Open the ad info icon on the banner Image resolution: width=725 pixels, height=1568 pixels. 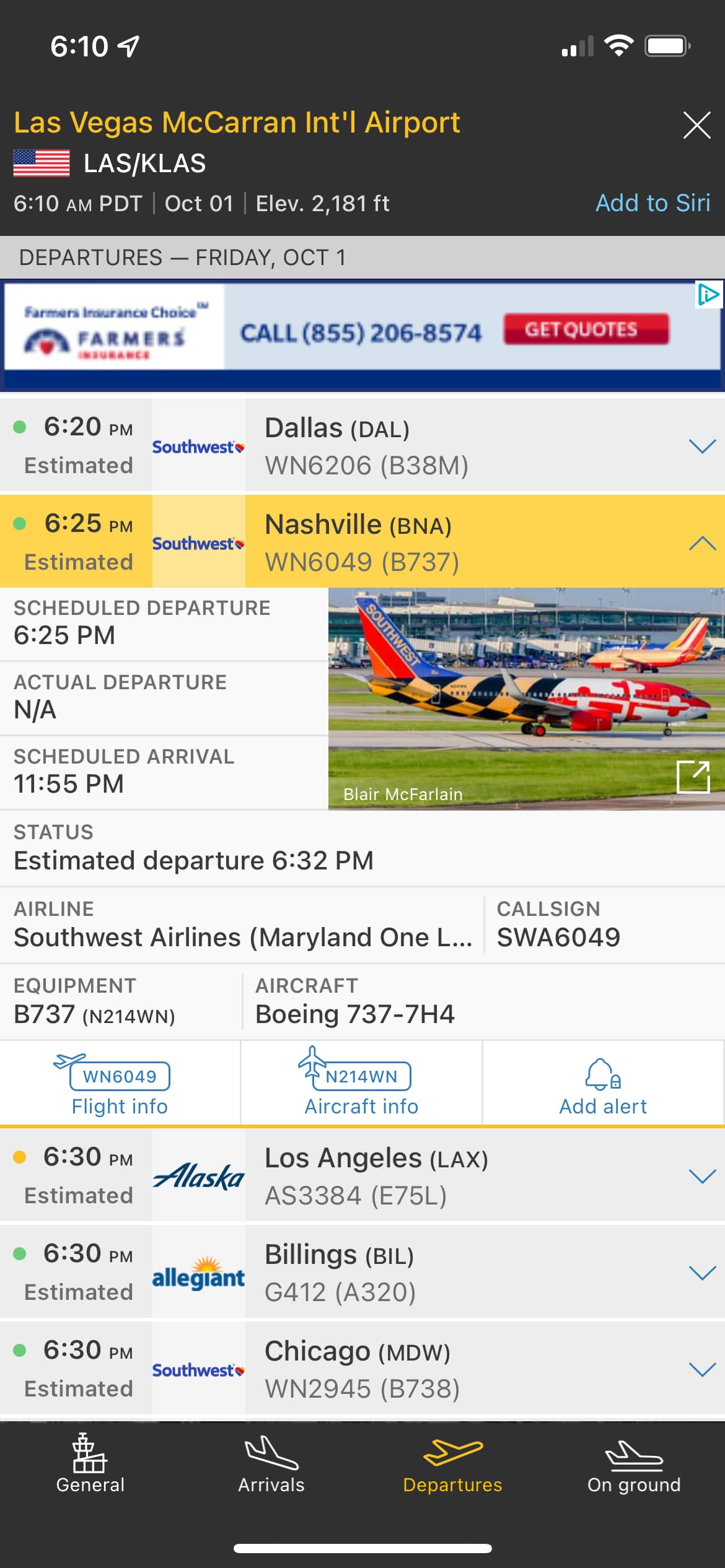click(708, 295)
